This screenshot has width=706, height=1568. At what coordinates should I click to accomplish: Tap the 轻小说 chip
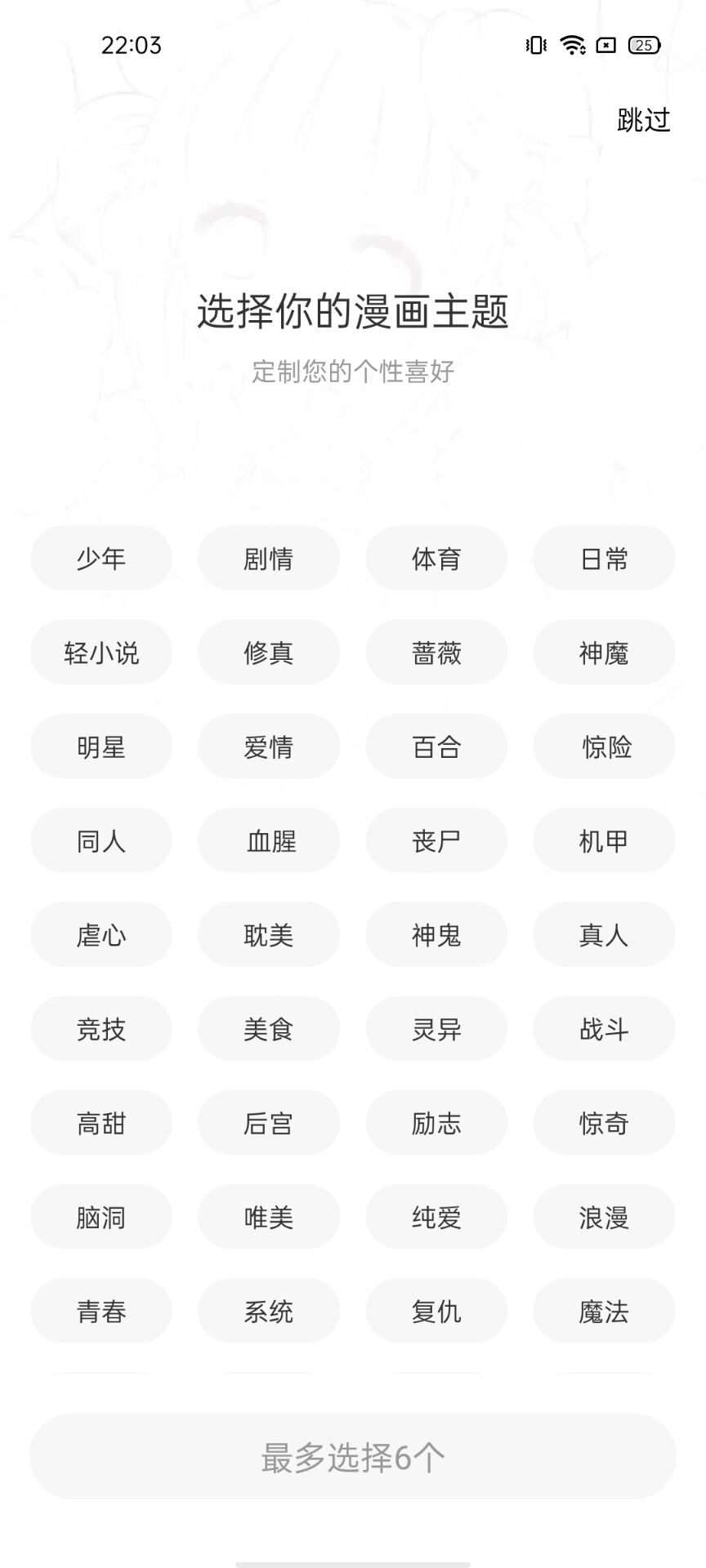coord(101,653)
